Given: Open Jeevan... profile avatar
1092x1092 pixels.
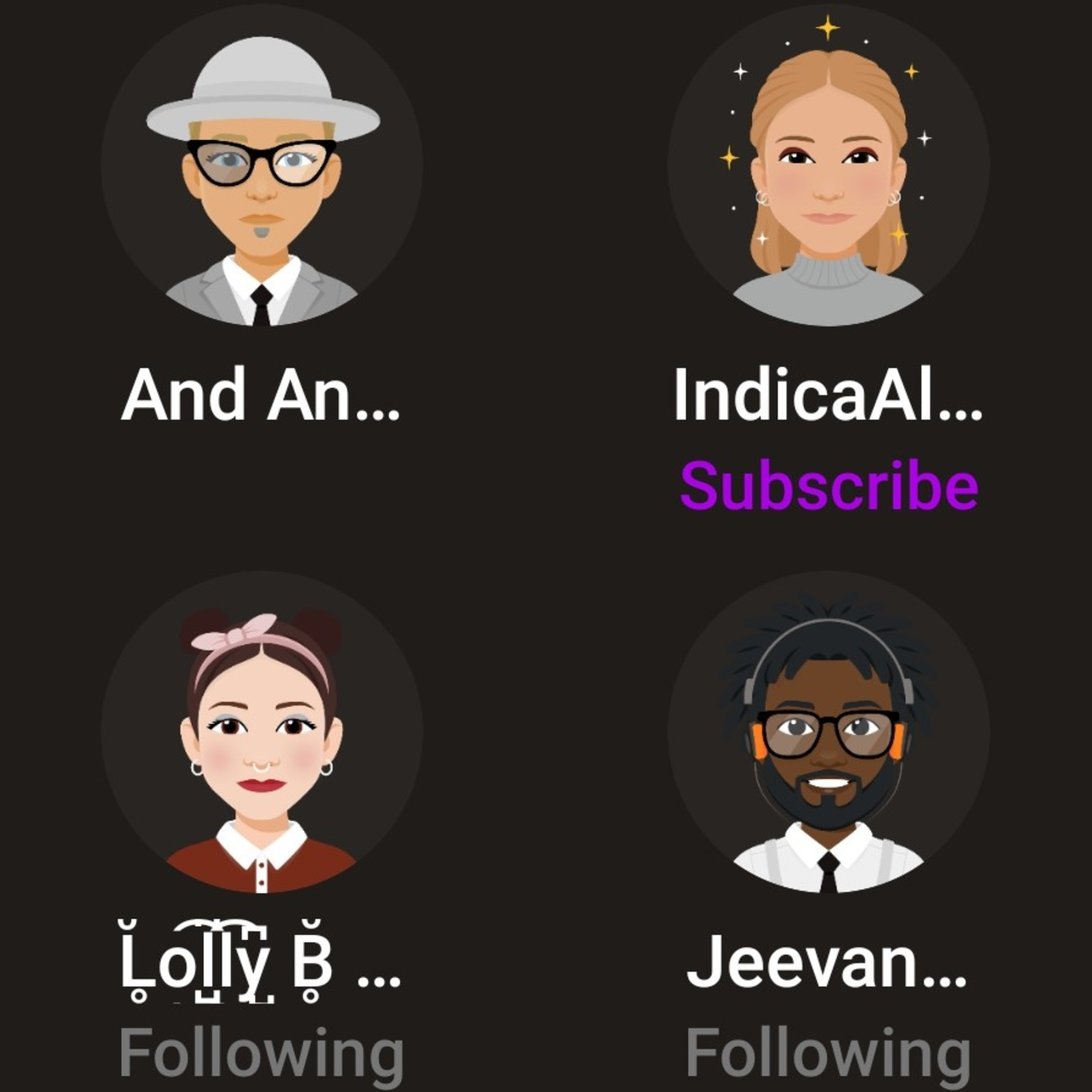Looking at the screenshot, I should pyautogui.click(x=828, y=732).
